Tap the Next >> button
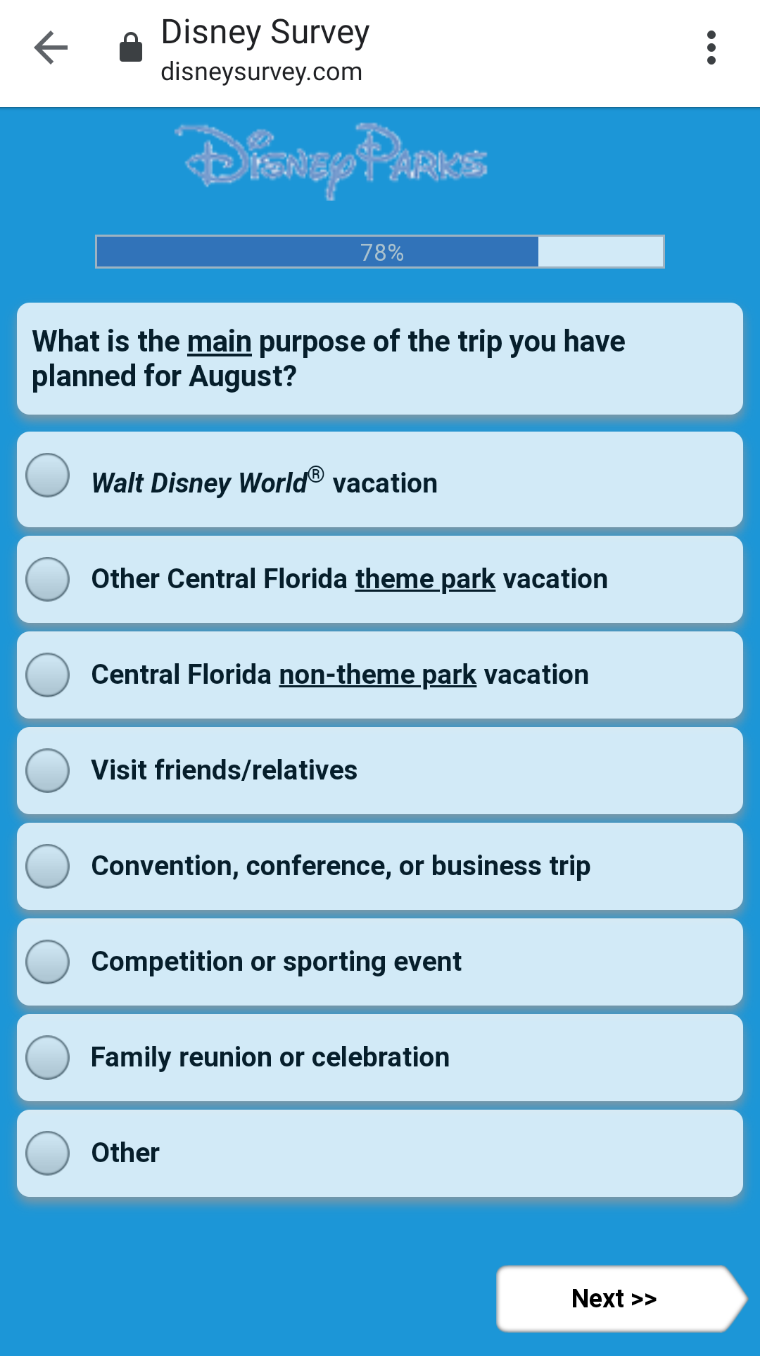The height and width of the screenshot is (1356, 760). (615, 1299)
